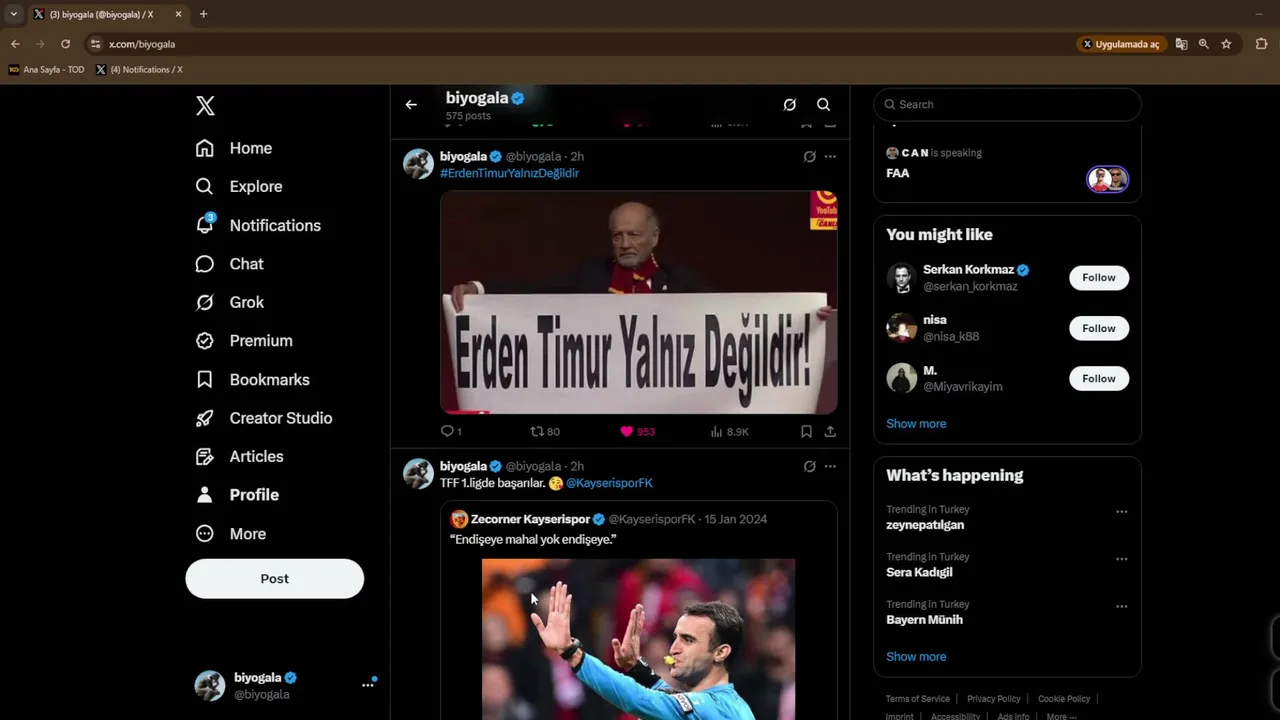Open the @KayserisporFK mention link
Image resolution: width=1280 pixels, height=720 pixels.
click(609, 483)
